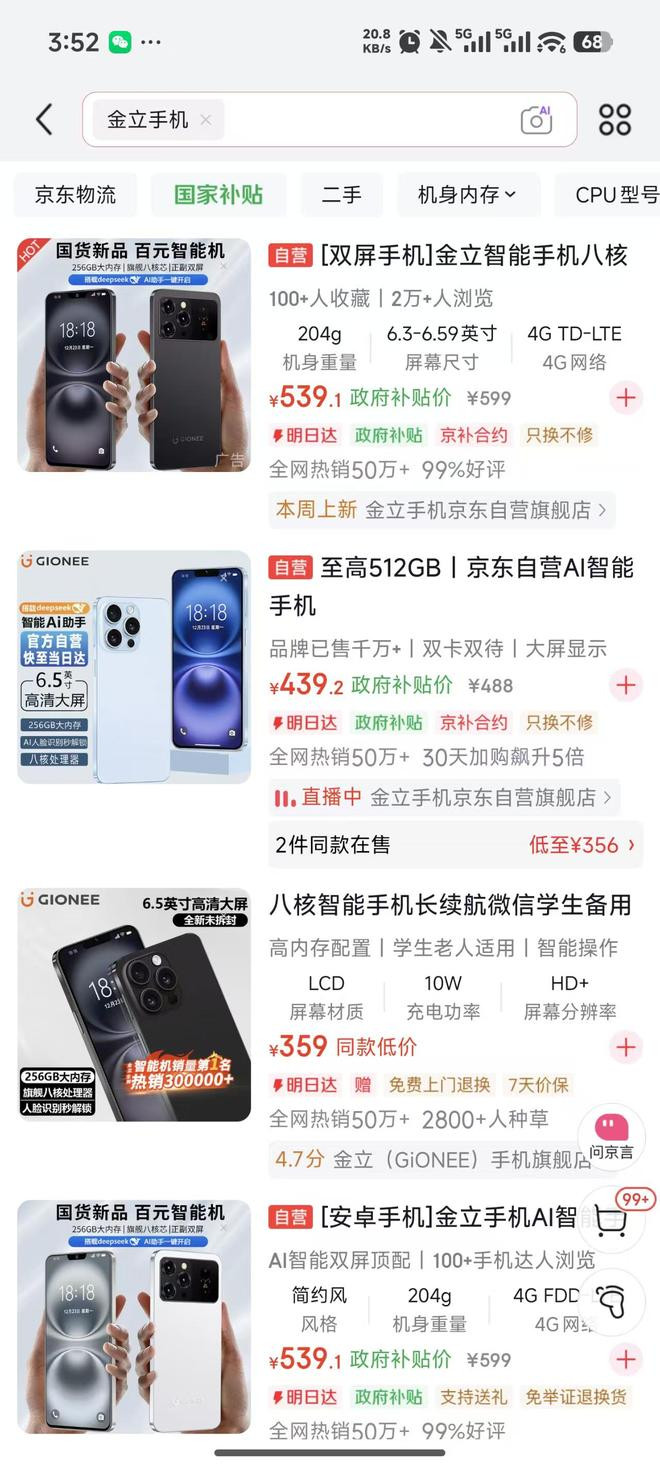Remove the 金立手机 search keyword
This screenshot has height=1467, width=660.
tap(205, 120)
